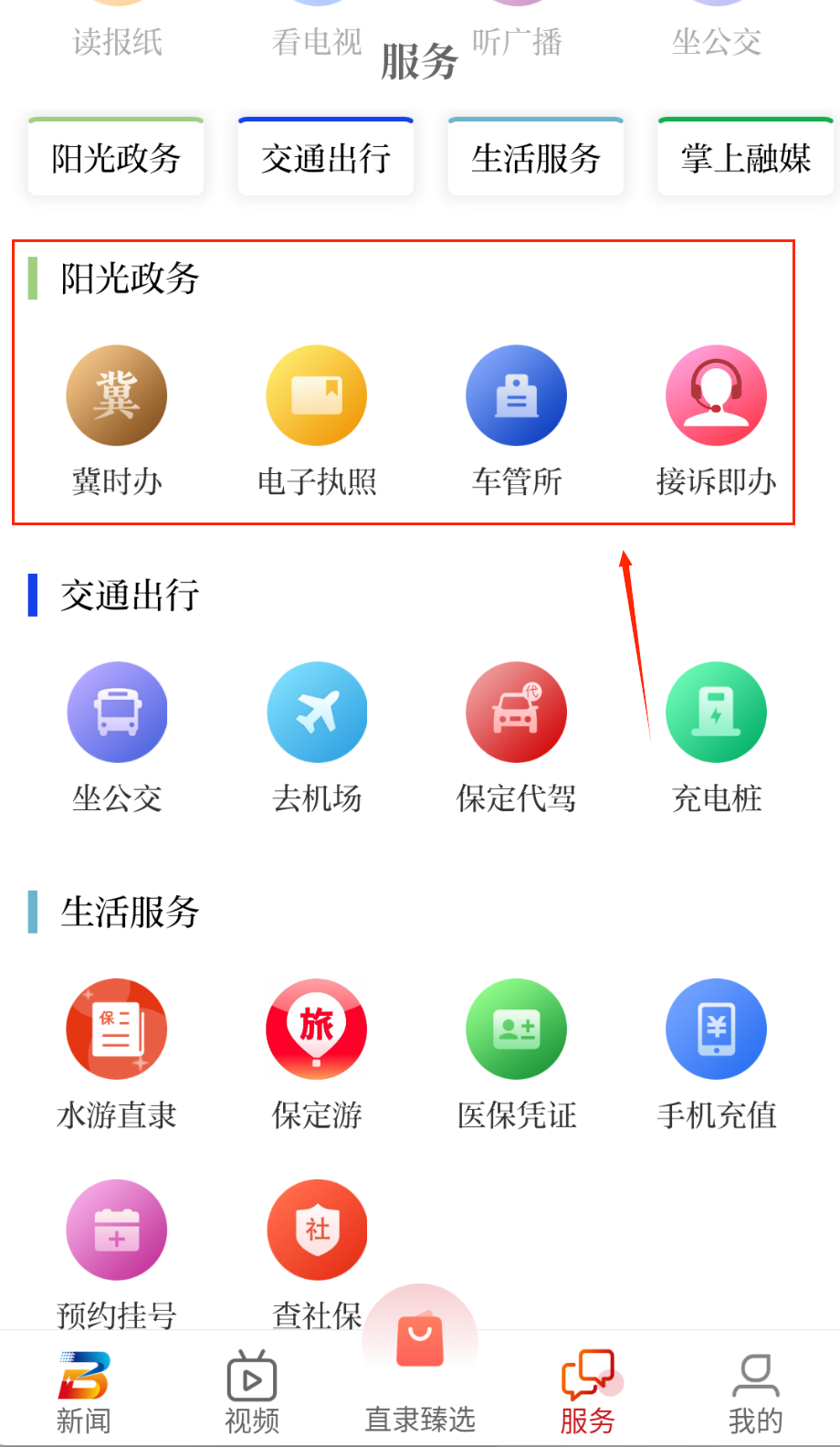Open 预约挂号 appointment booking
840x1447 pixels.
(117, 1230)
